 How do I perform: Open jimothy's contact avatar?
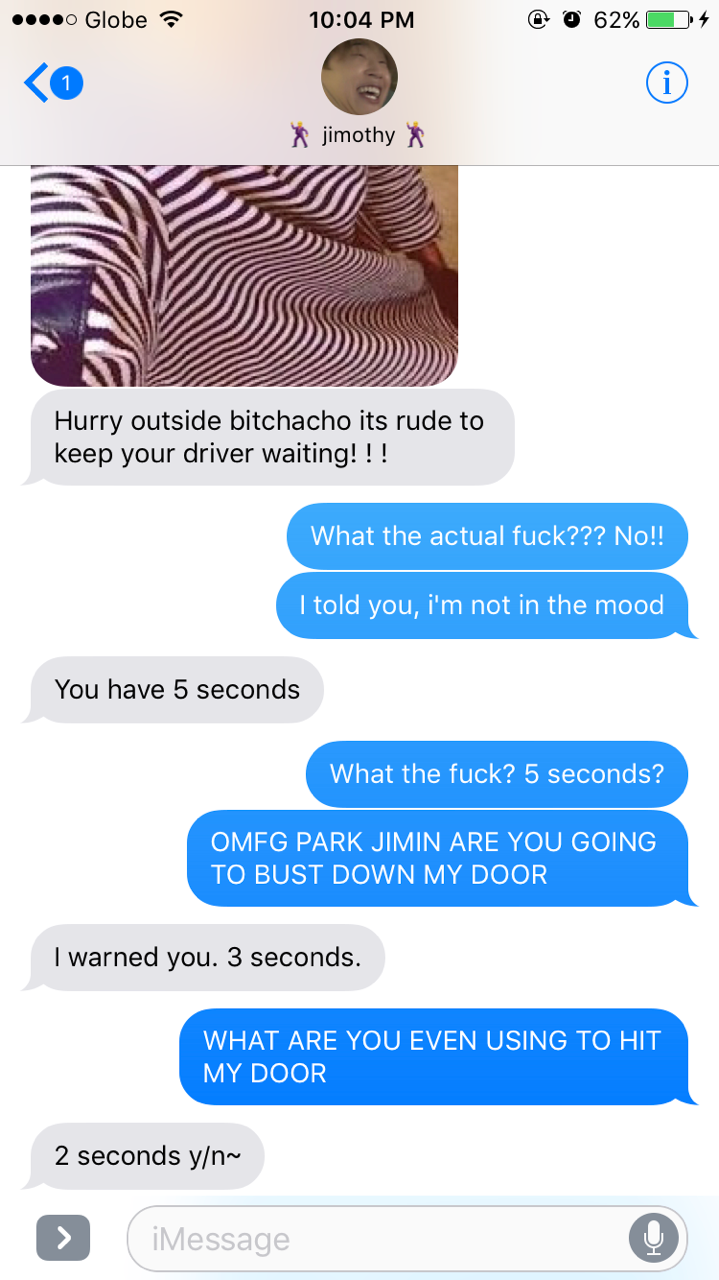pos(359,77)
